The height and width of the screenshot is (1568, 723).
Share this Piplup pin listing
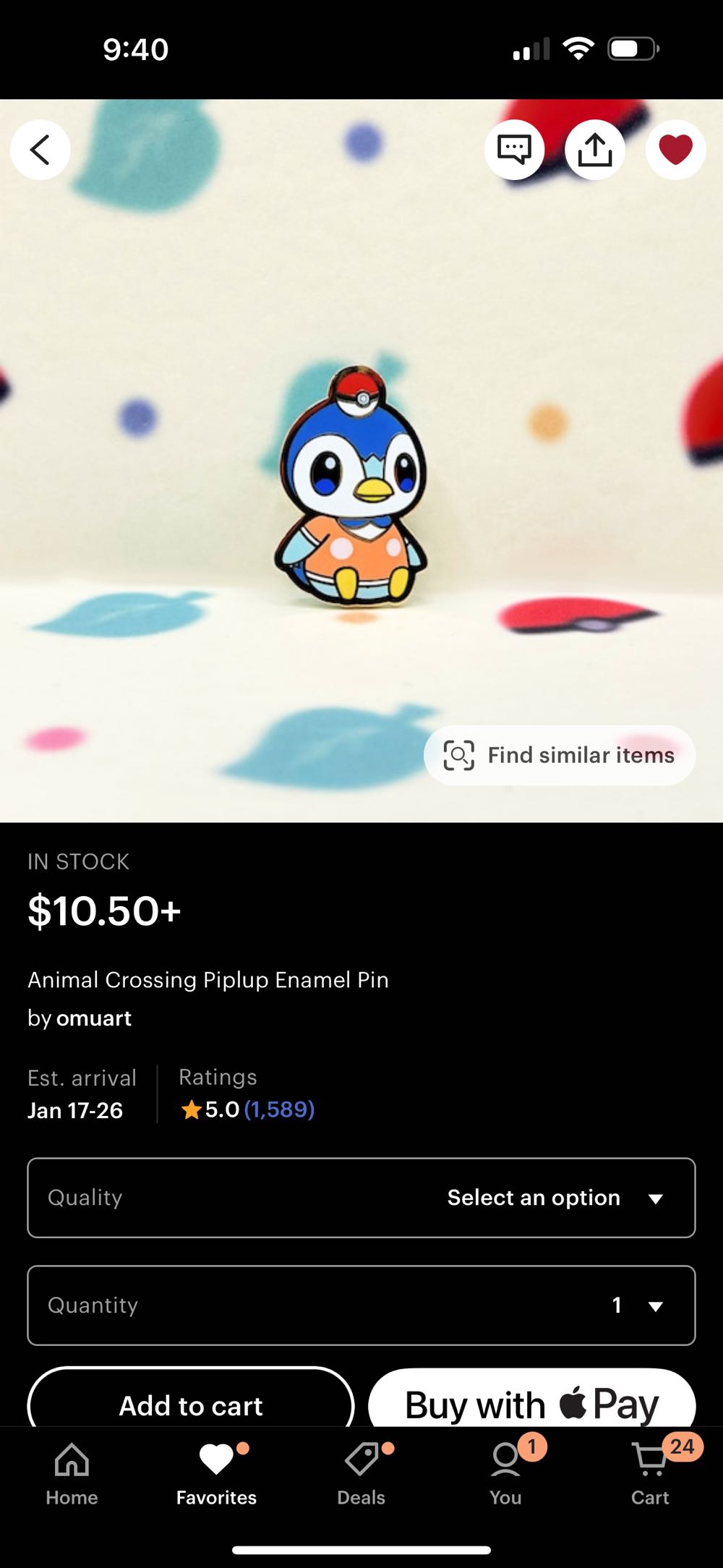click(594, 150)
